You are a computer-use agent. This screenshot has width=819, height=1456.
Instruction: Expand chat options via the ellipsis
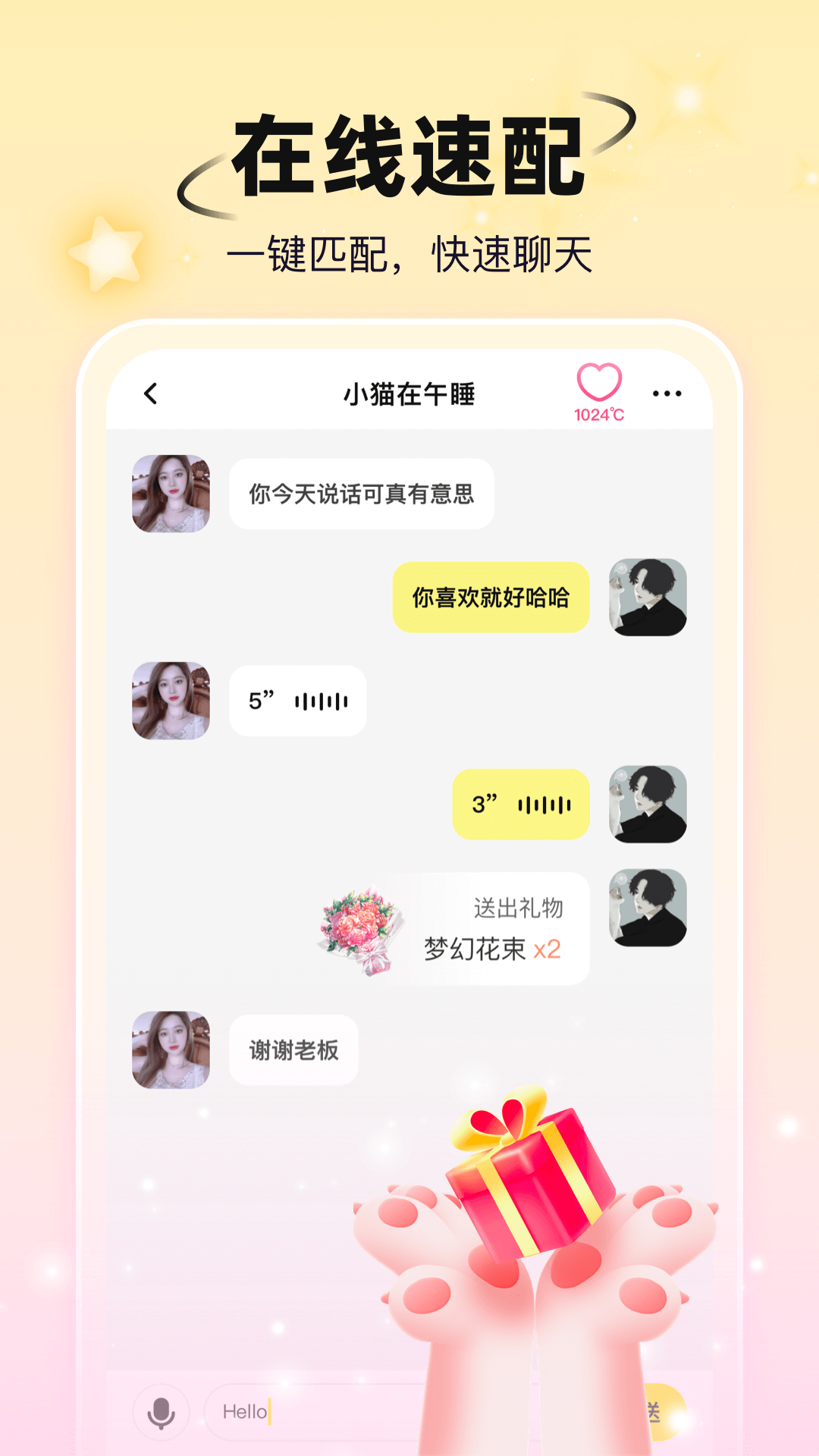click(667, 392)
